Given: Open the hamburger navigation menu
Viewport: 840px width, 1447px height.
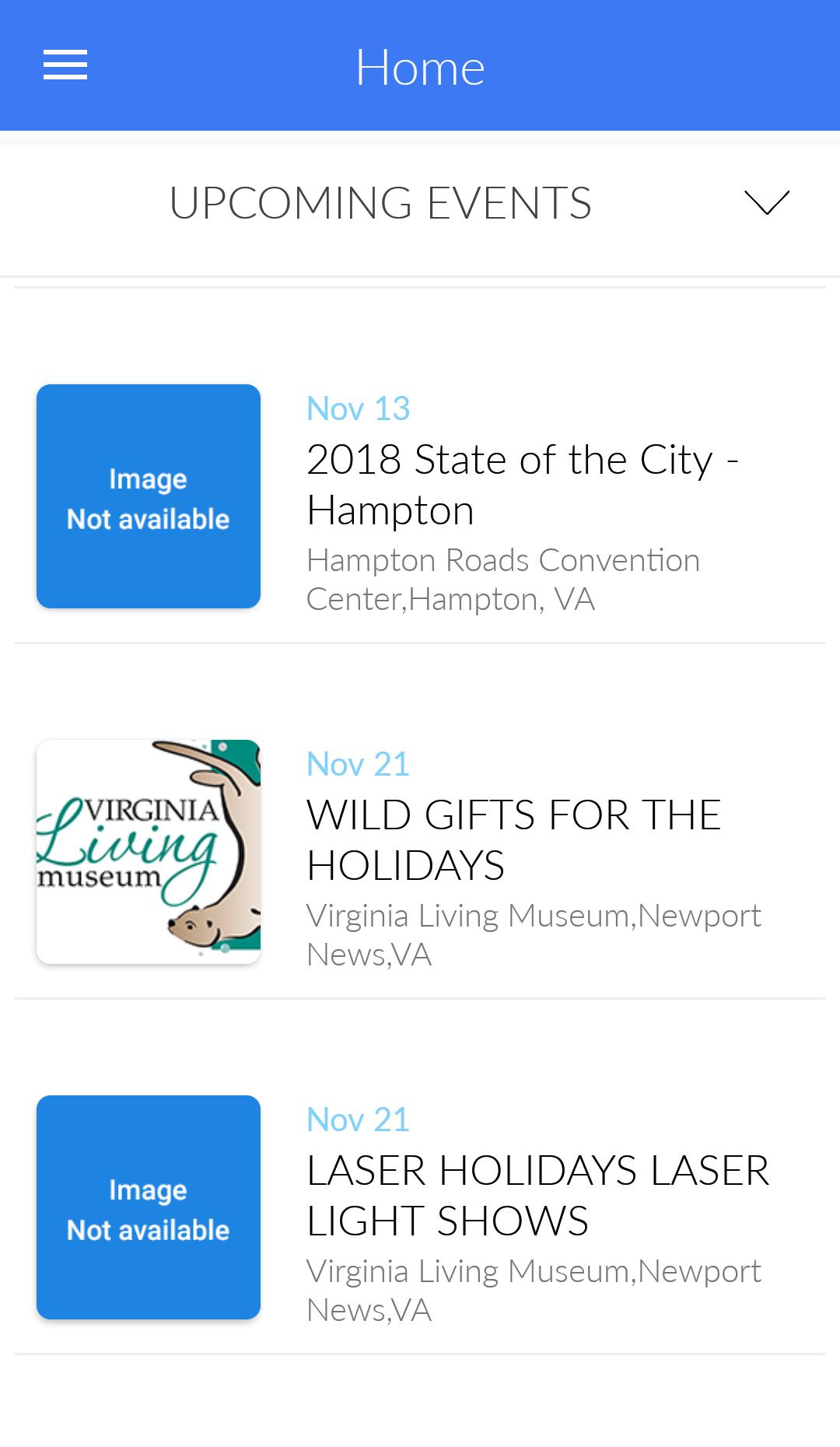Looking at the screenshot, I should [x=65, y=65].
